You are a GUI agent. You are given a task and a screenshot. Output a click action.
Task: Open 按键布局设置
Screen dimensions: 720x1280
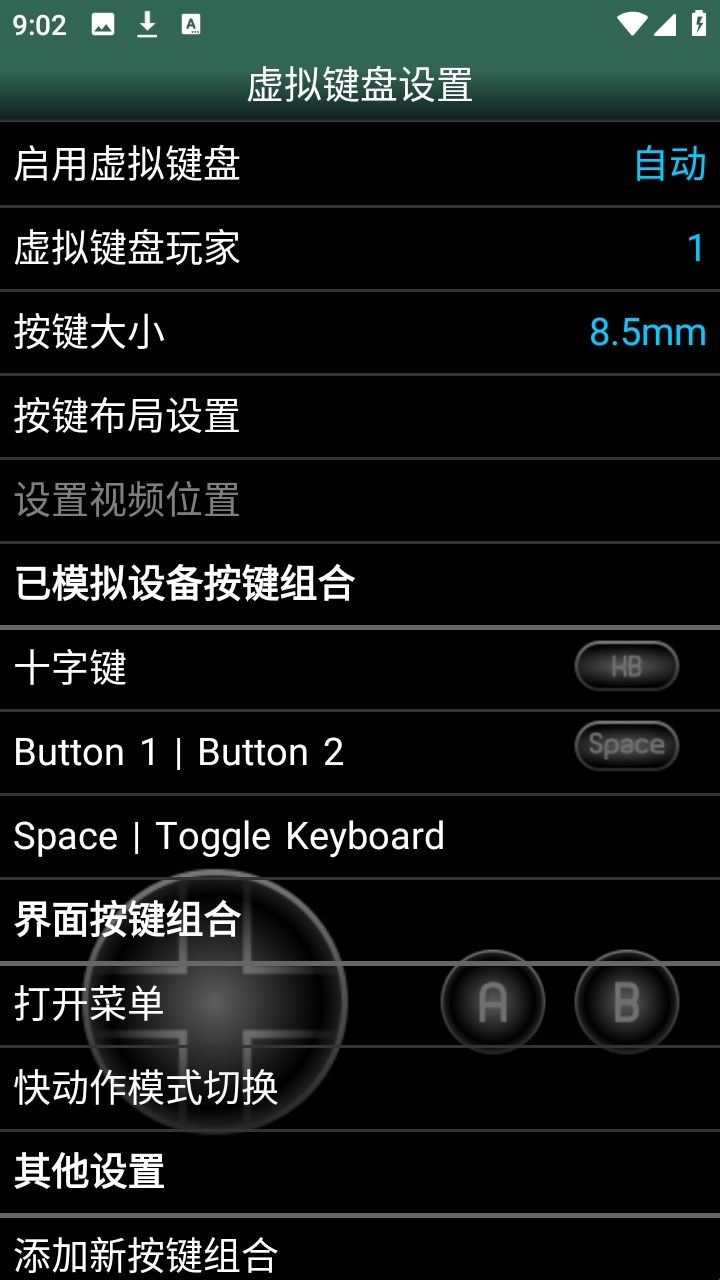(360, 416)
